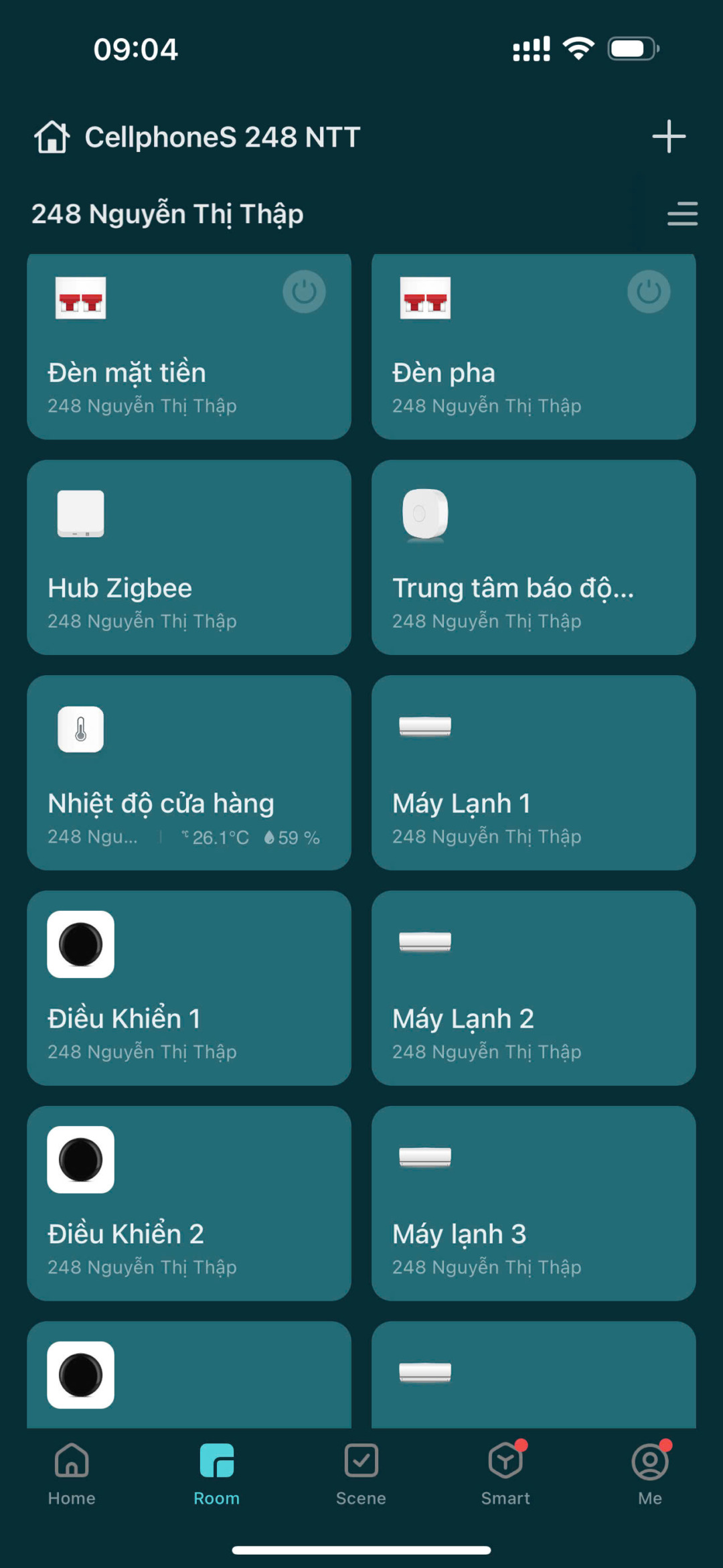The image size is (723, 1568).
Task: Select the Đèn mặt tiền device icon
Action: (x=80, y=299)
